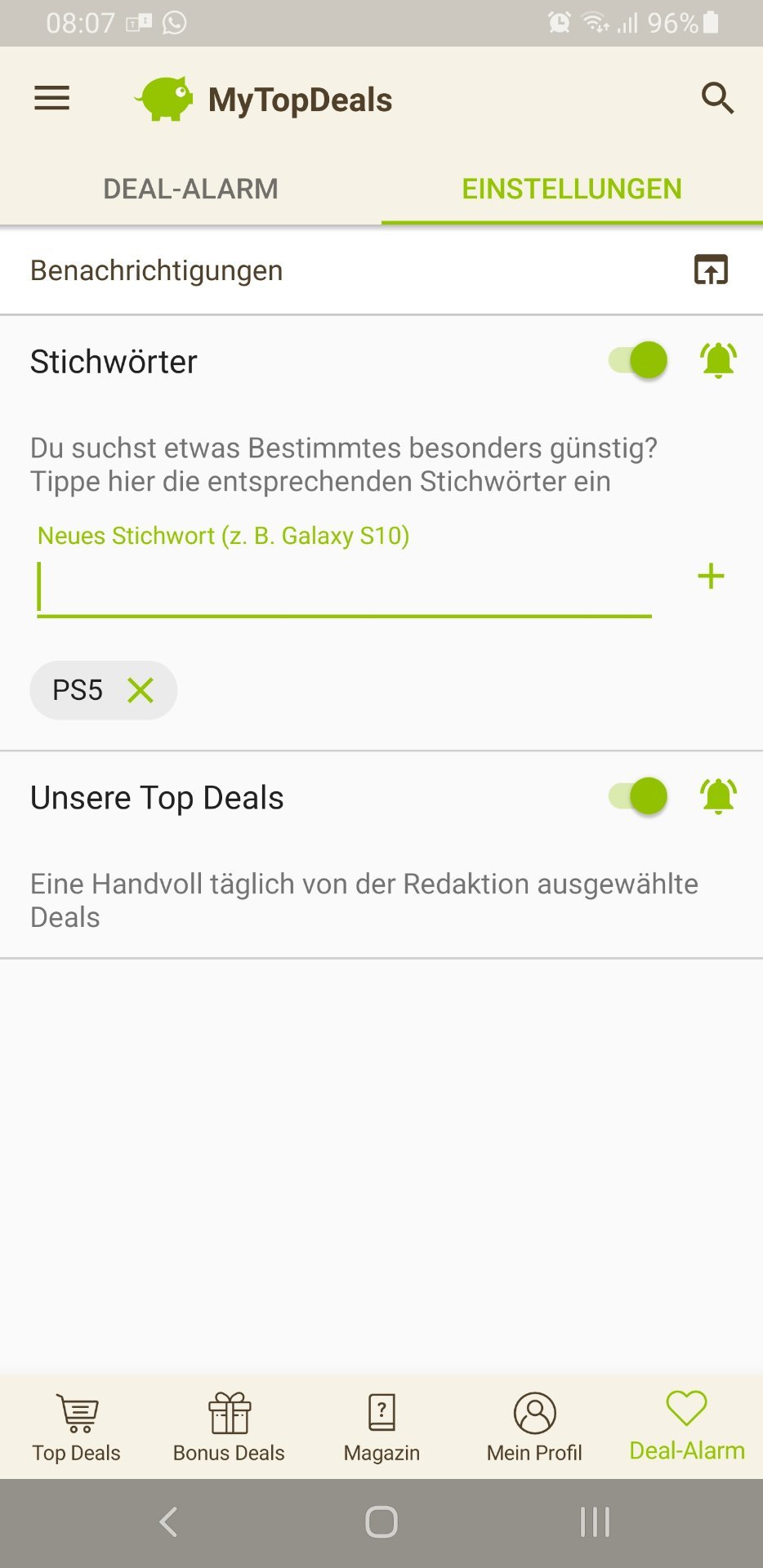Go to the system home screen

[381, 1522]
